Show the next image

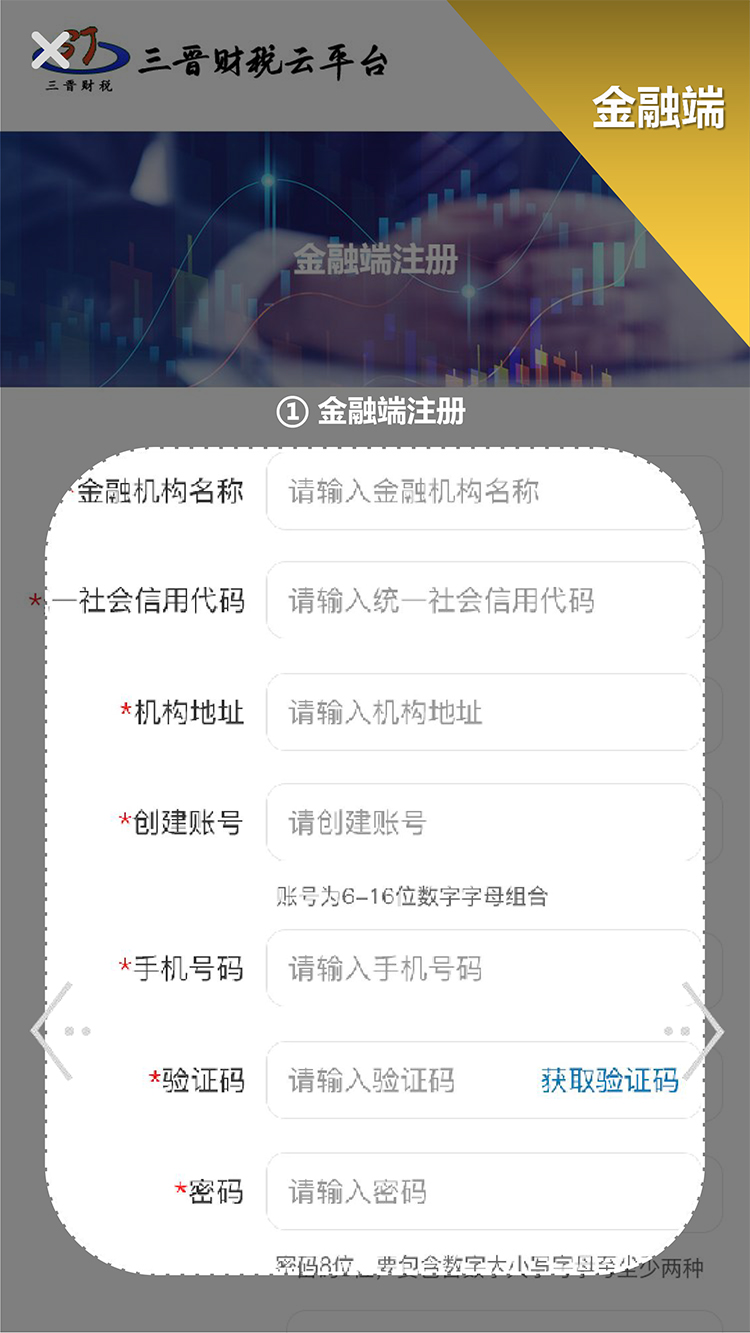point(703,1030)
